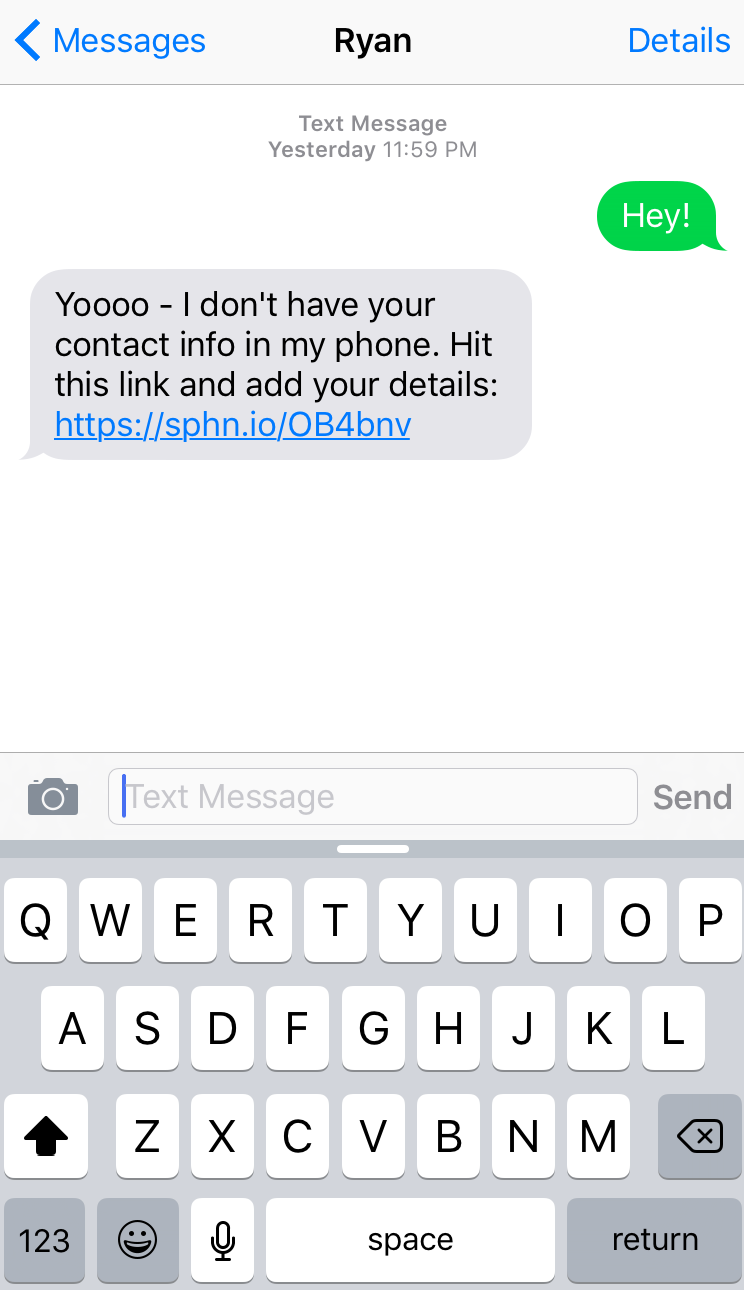
Task: Tap the Send button
Action: tap(692, 797)
